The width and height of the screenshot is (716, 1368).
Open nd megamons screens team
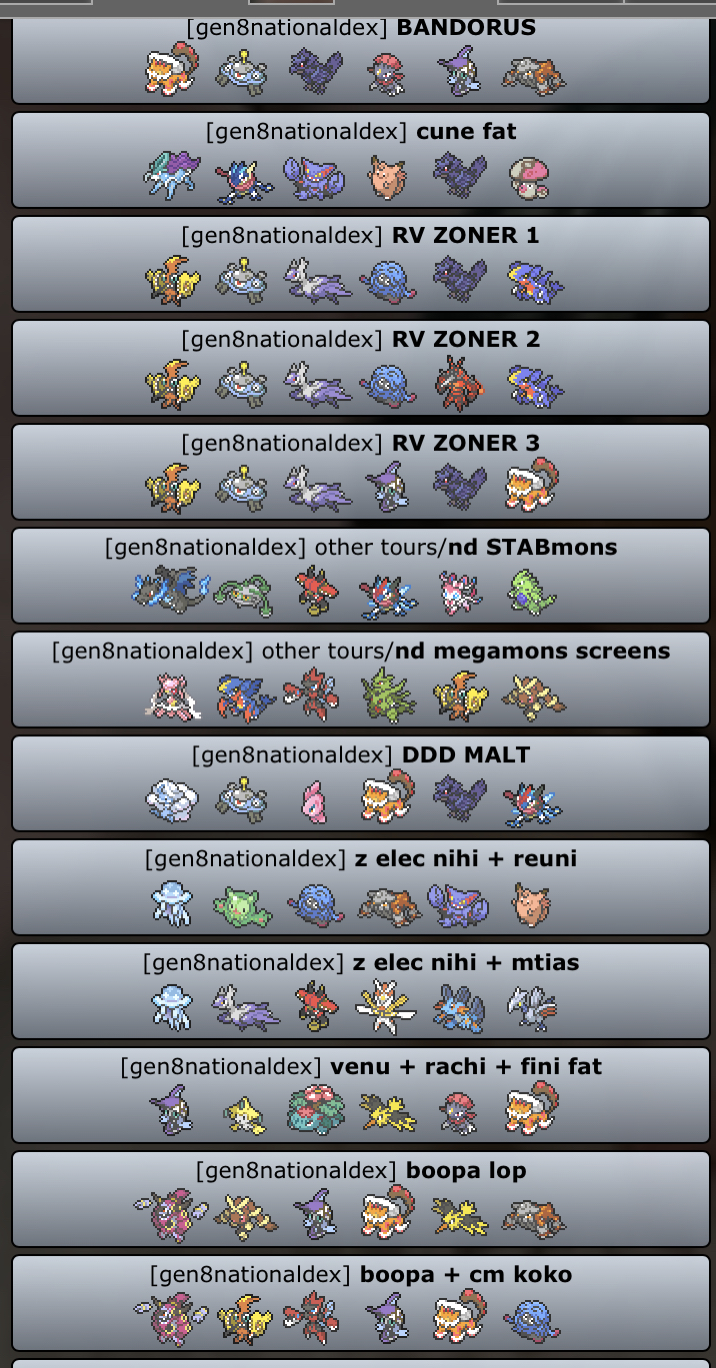pos(360,679)
